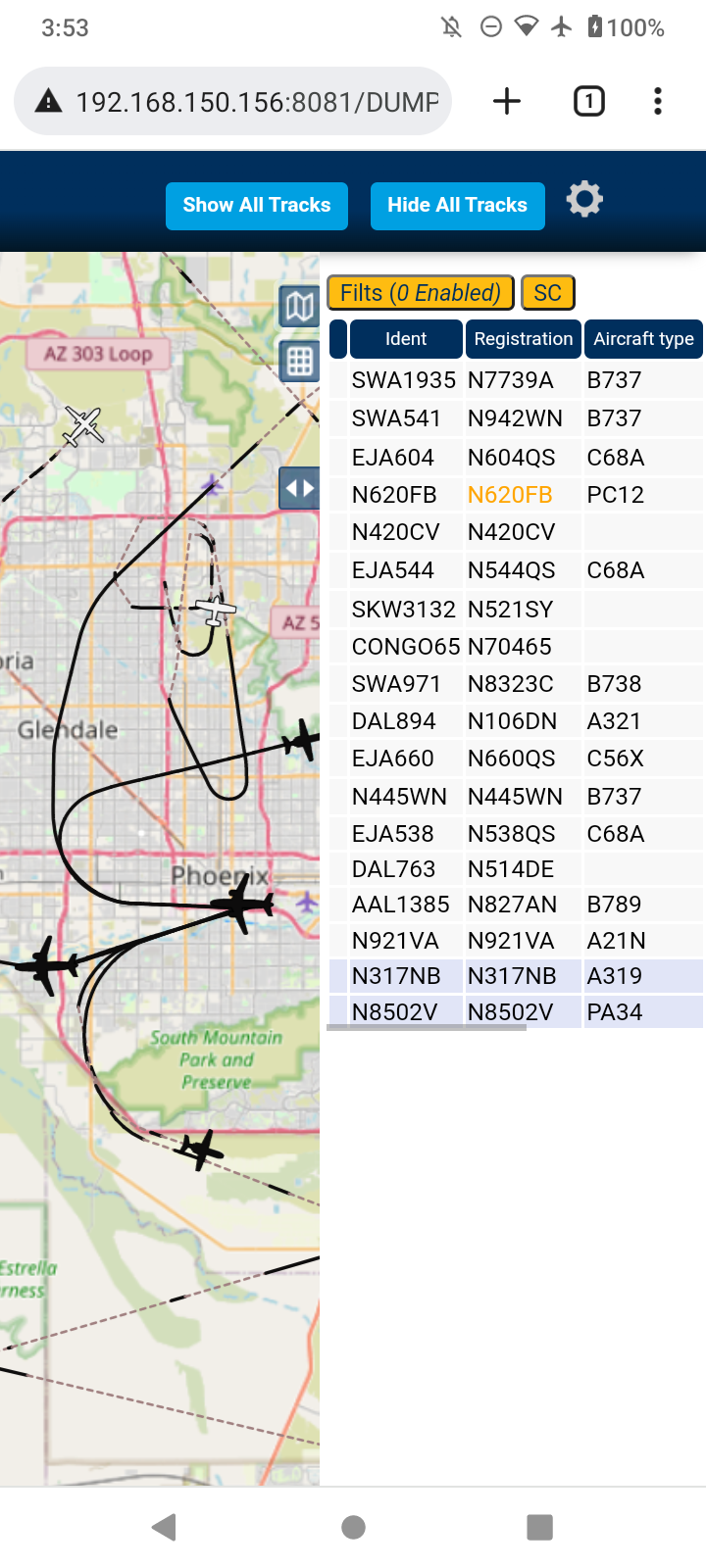Tap the SC button
The width and height of the screenshot is (706, 1568).
coord(548,293)
